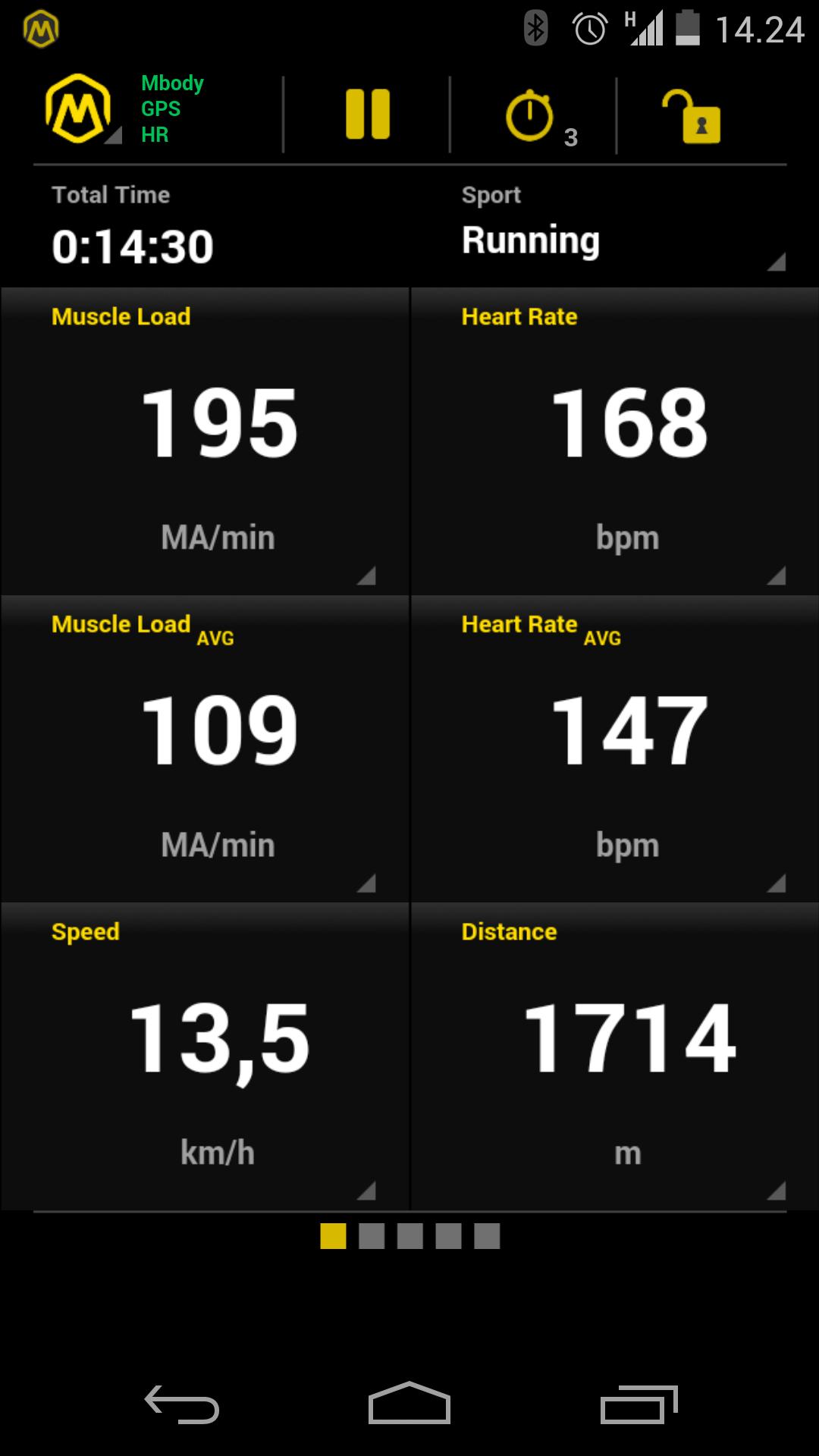This screenshot has width=819, height=1456.
Task: Change the Heart Rate bpm tile
Action: point(614,441)
